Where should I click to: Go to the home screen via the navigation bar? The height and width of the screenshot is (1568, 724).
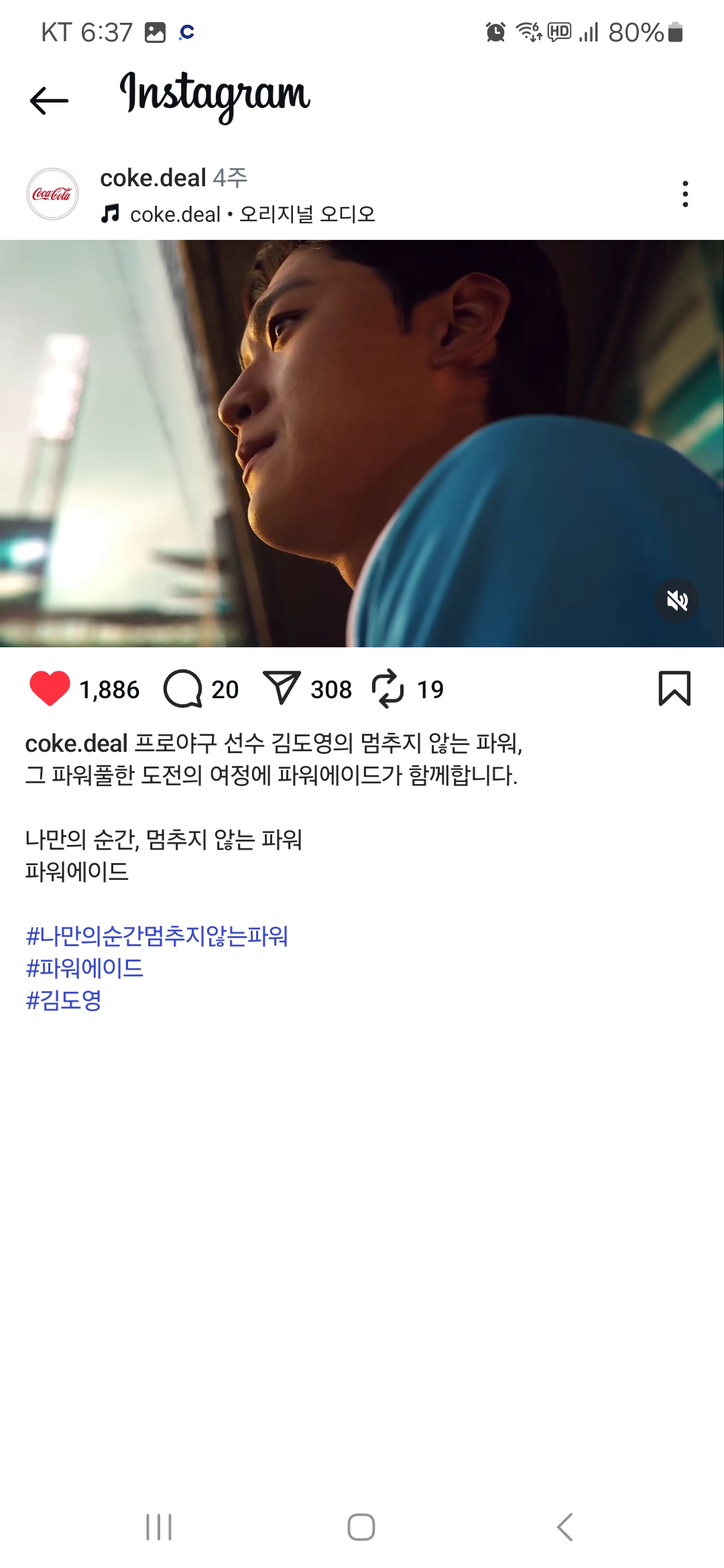(361, 1527)
